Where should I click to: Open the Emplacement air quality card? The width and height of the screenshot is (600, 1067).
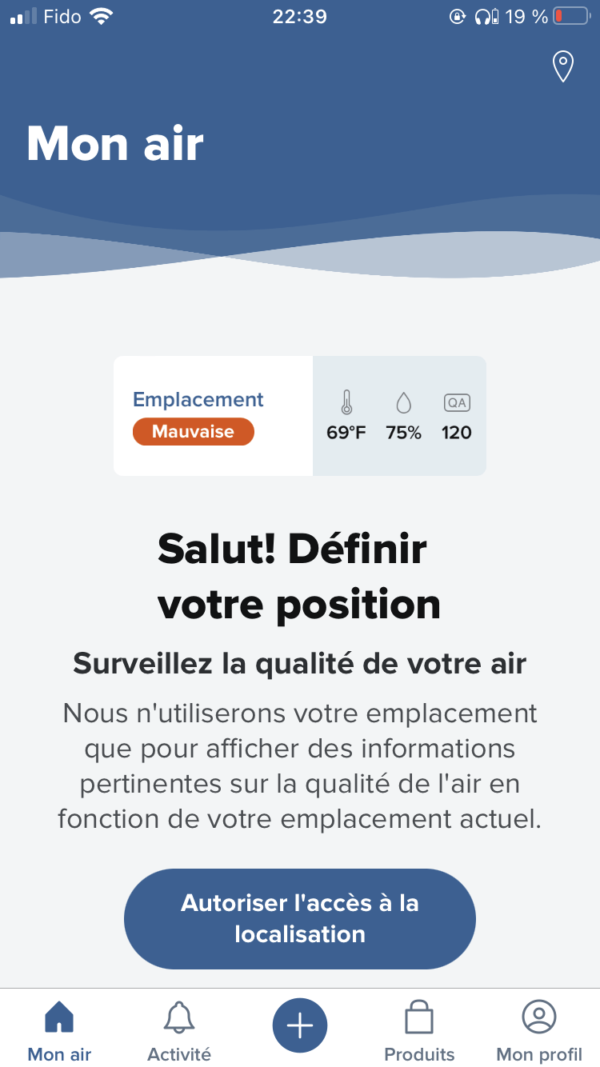click(299, 416)
